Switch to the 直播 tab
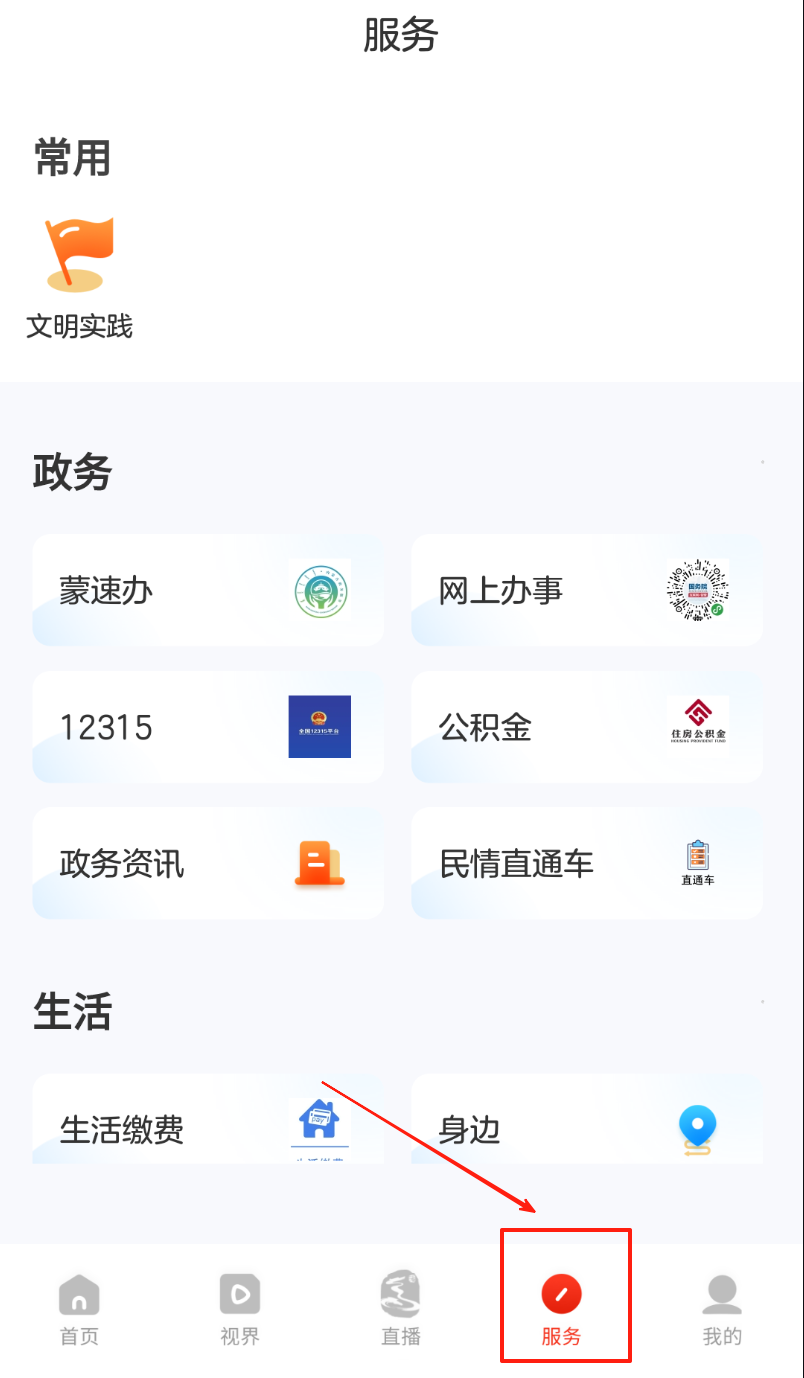804x1378 pixels. 401,1308
